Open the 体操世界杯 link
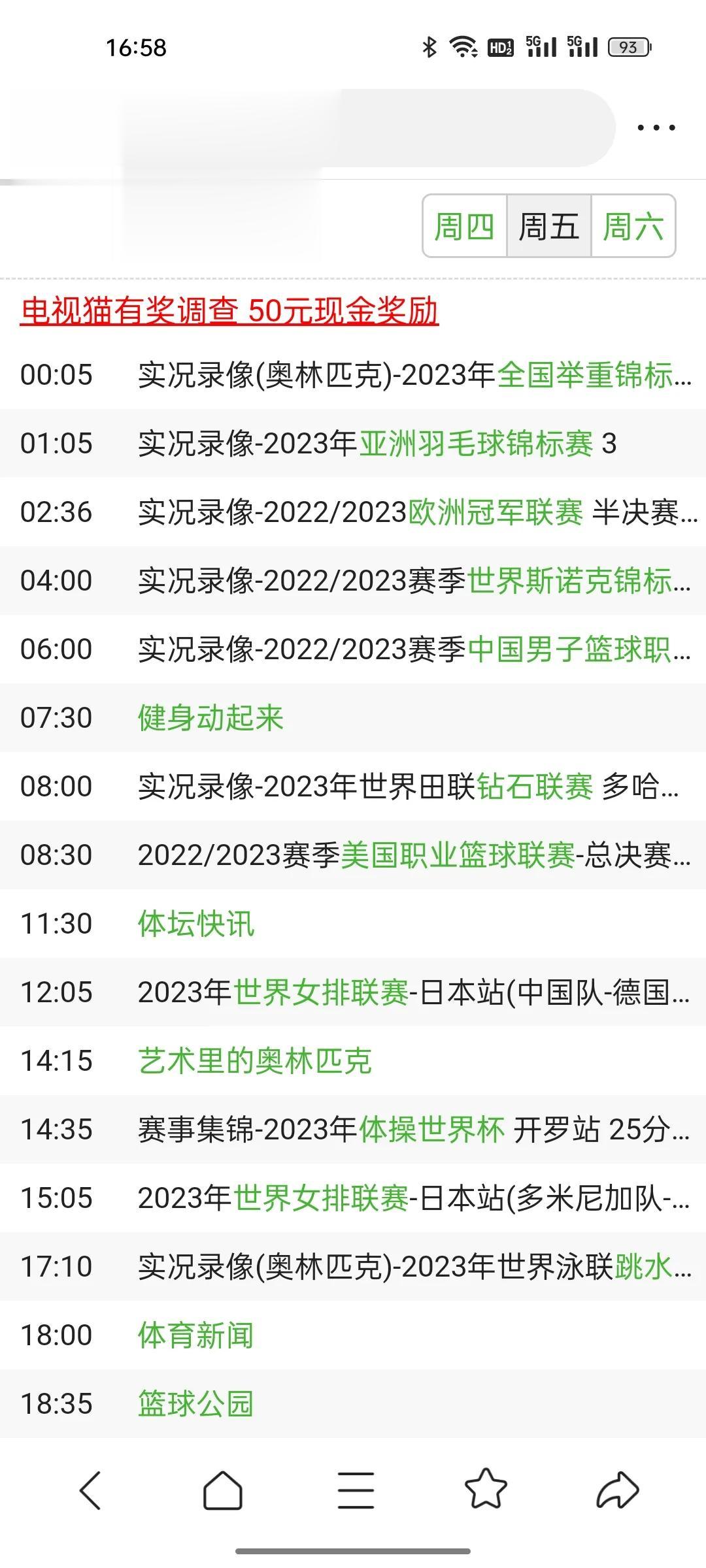The height and width of the screenshot is (1568, 706). [x=432, y=1130]
